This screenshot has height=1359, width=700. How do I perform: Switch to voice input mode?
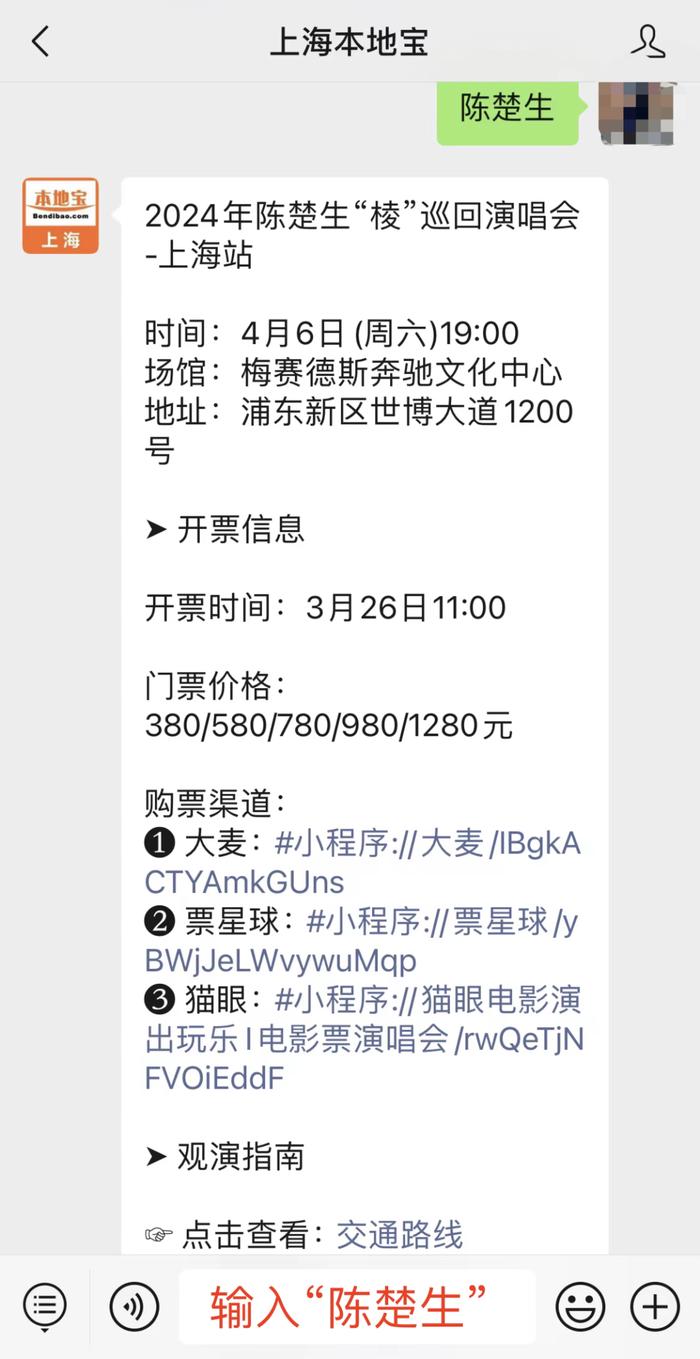tap(134, 1307)
